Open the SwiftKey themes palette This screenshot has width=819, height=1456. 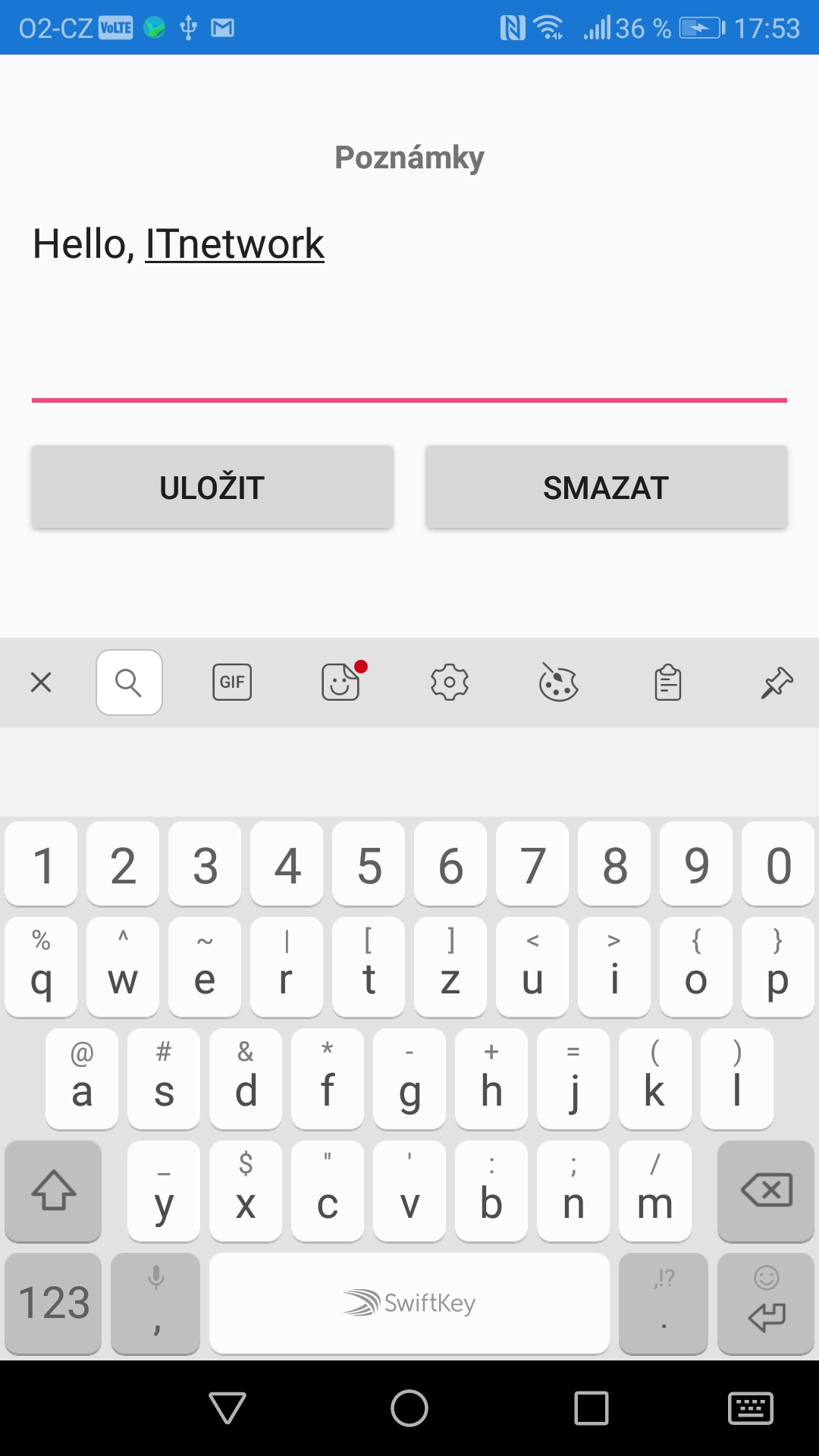558,682
